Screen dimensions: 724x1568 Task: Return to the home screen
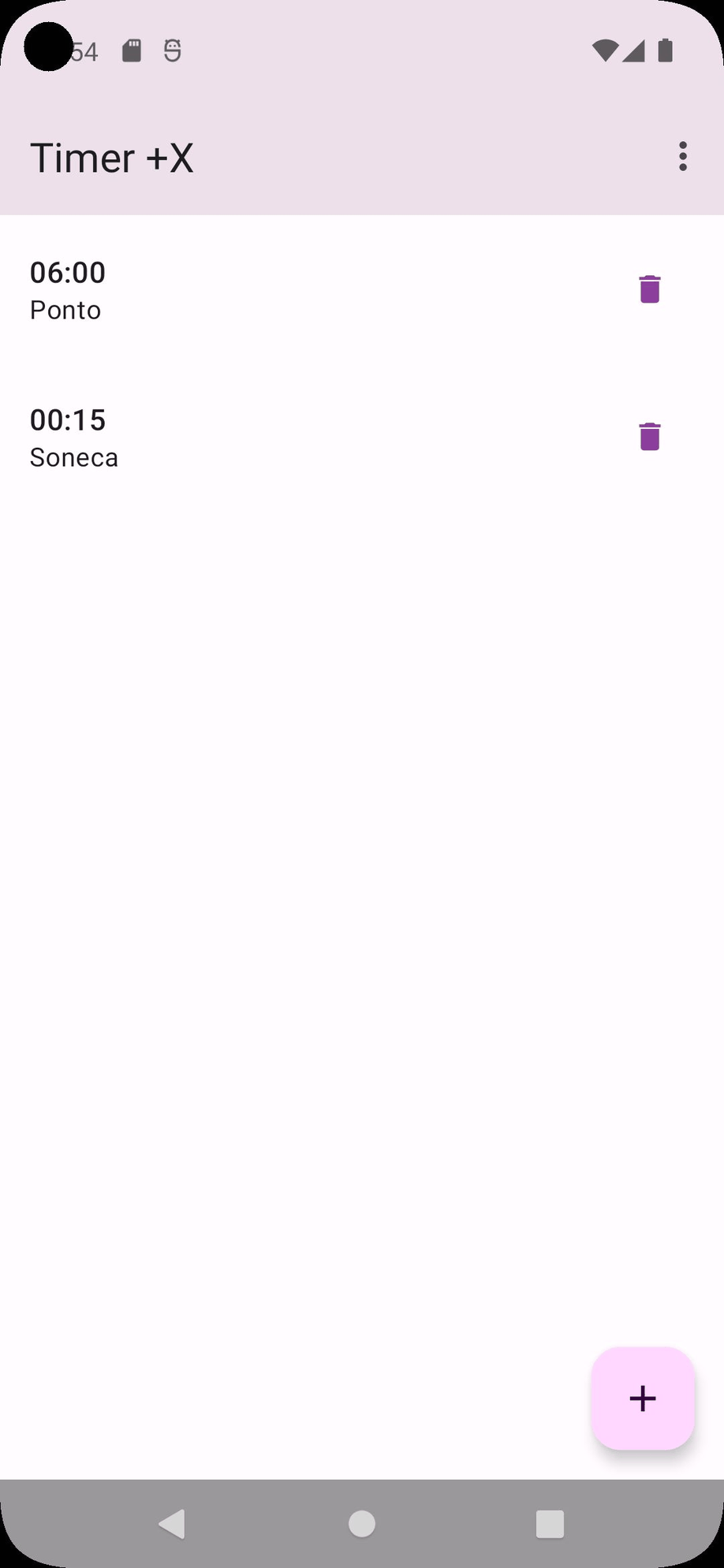point(362,1524)
